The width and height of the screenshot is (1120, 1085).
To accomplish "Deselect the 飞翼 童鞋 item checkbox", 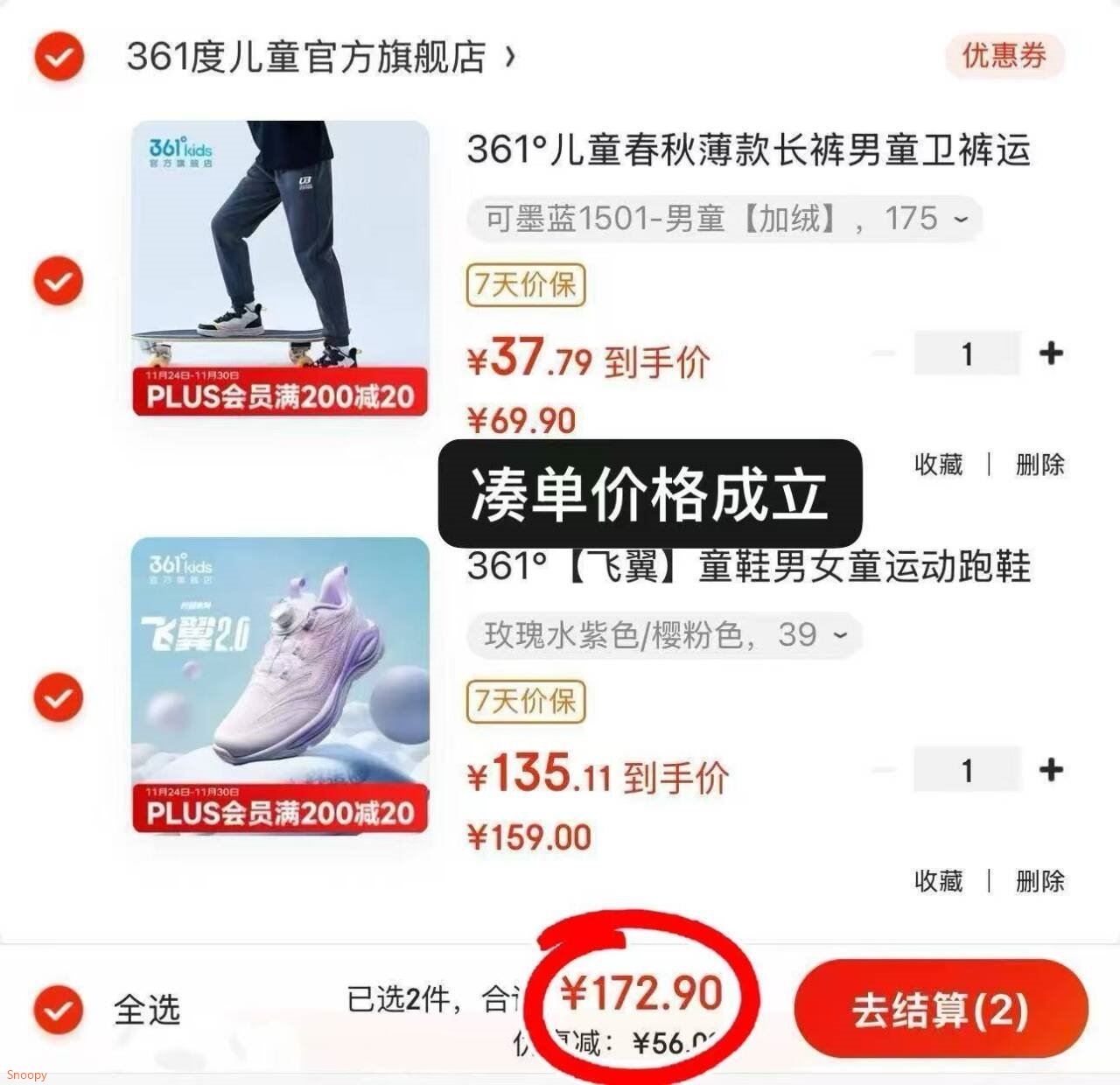I will 59,698.
